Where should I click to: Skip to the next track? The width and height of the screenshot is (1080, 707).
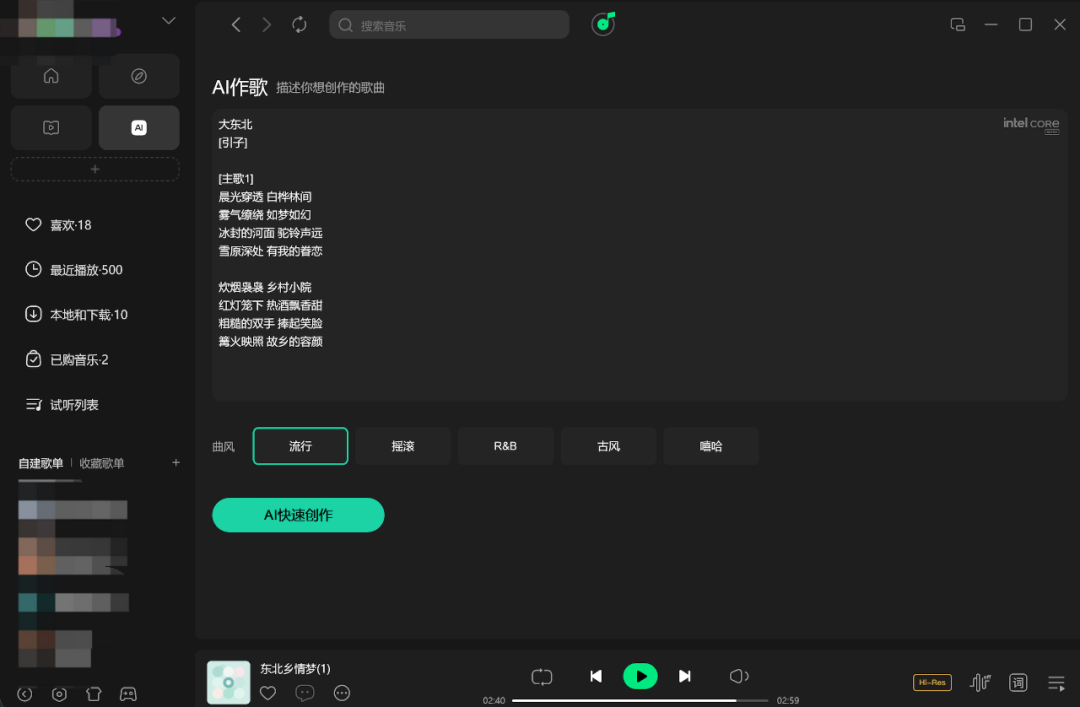685,677
